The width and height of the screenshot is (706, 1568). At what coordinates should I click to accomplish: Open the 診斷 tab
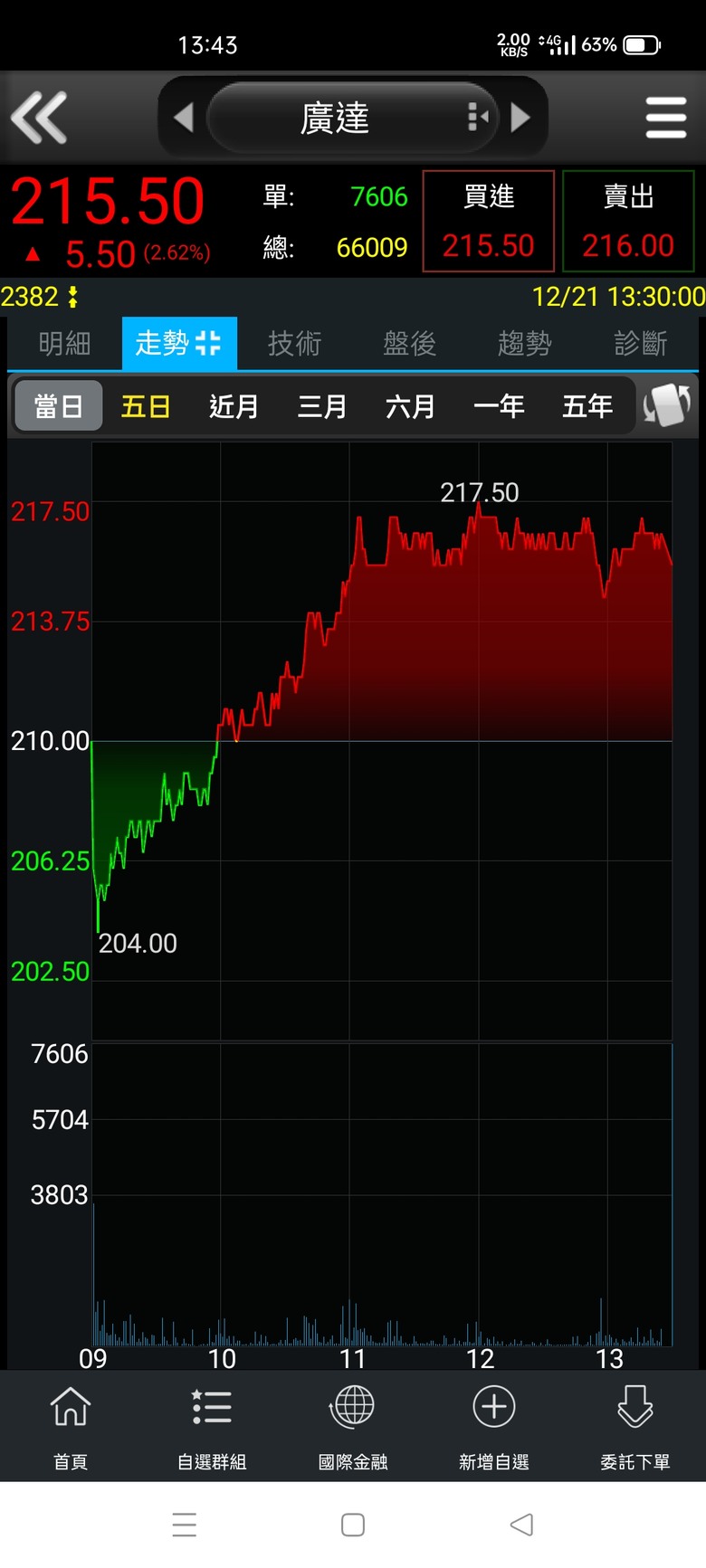(640, 344)
